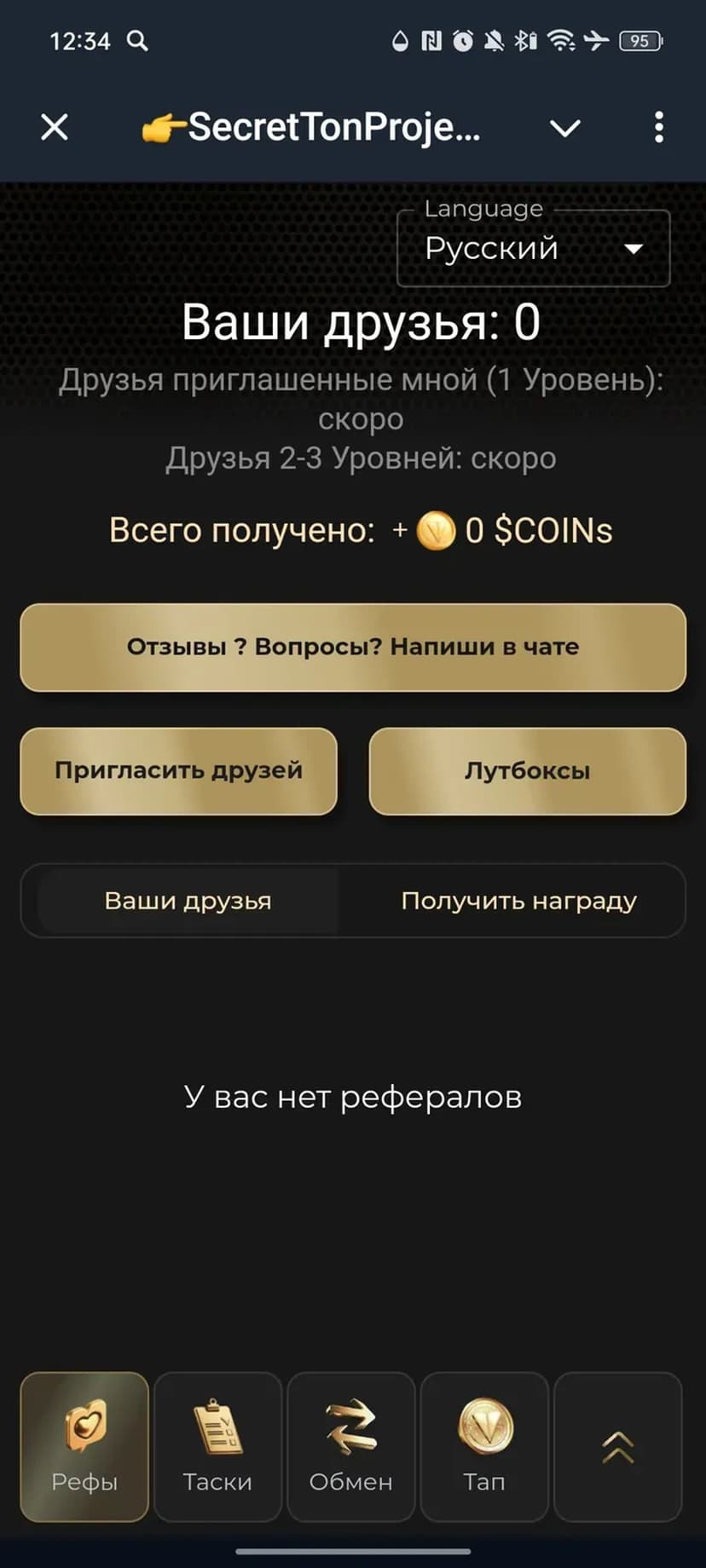Expand more options with the double-chevron button

tap(618, 1446)
